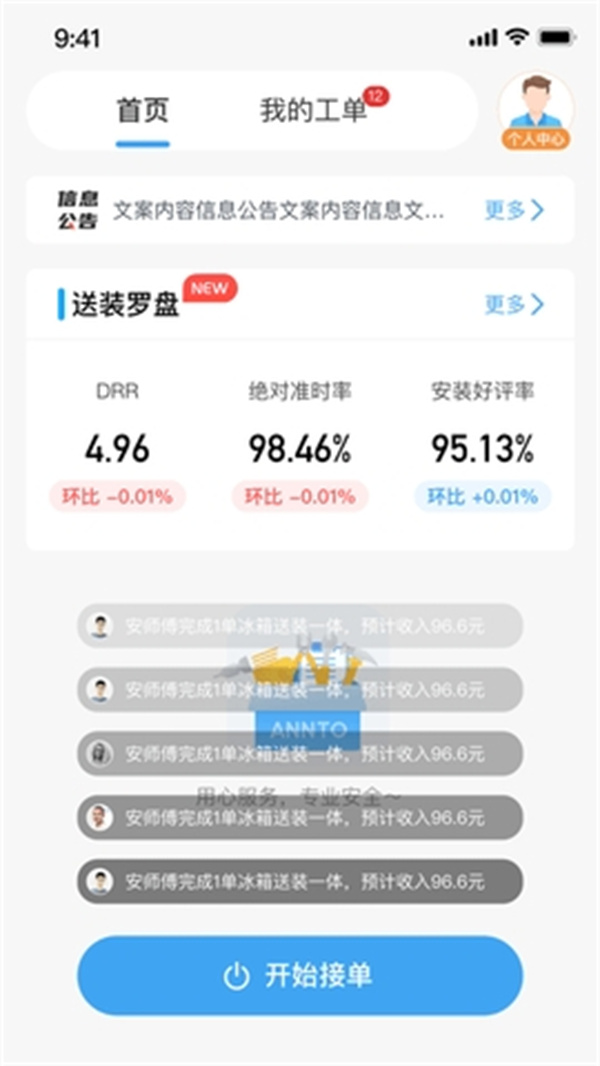Tap 更多 next to 信息公告
The width and height of the screenshot is (600, 1066).
point(514,210)
